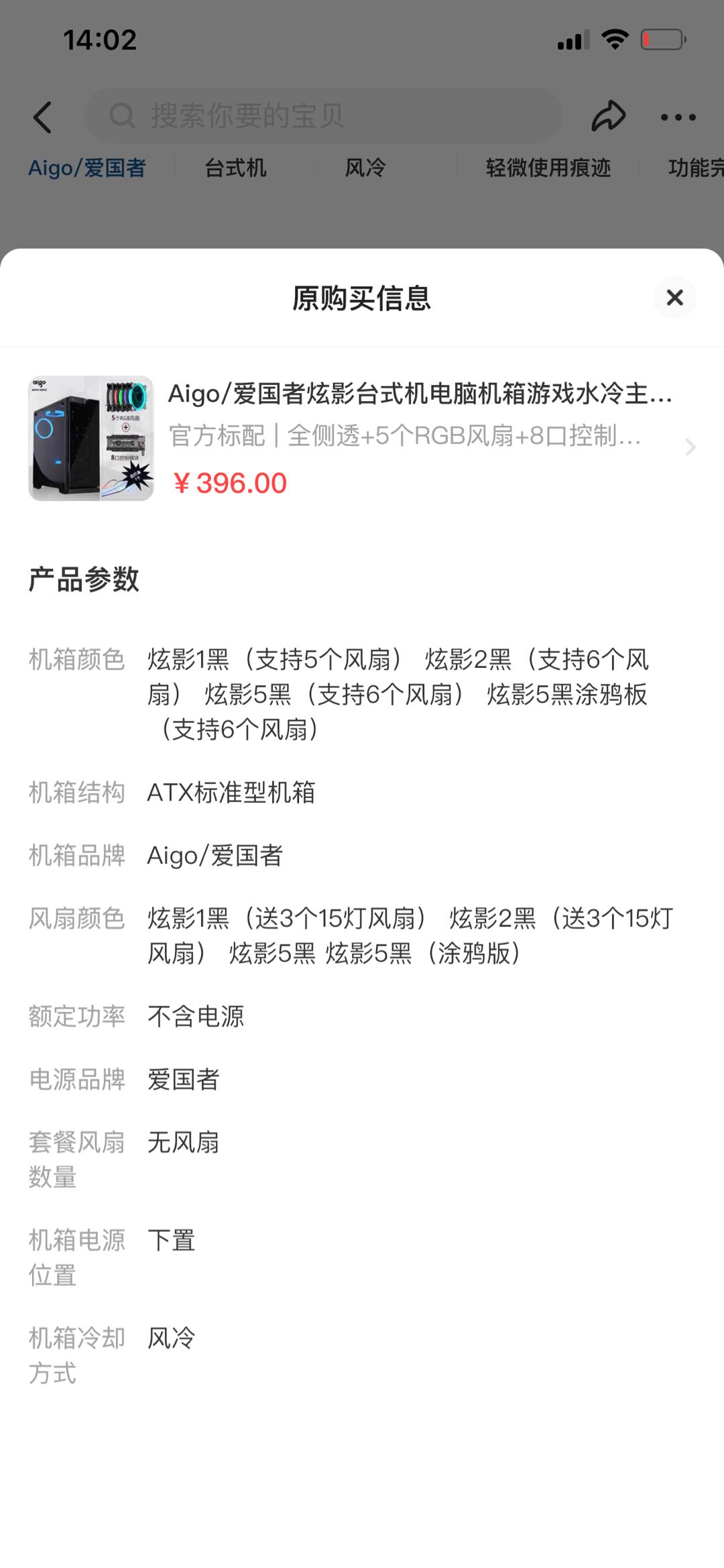Viewport: 724px width, 1568px height.
Task: Go back using the back arrow
Action: 43,117
